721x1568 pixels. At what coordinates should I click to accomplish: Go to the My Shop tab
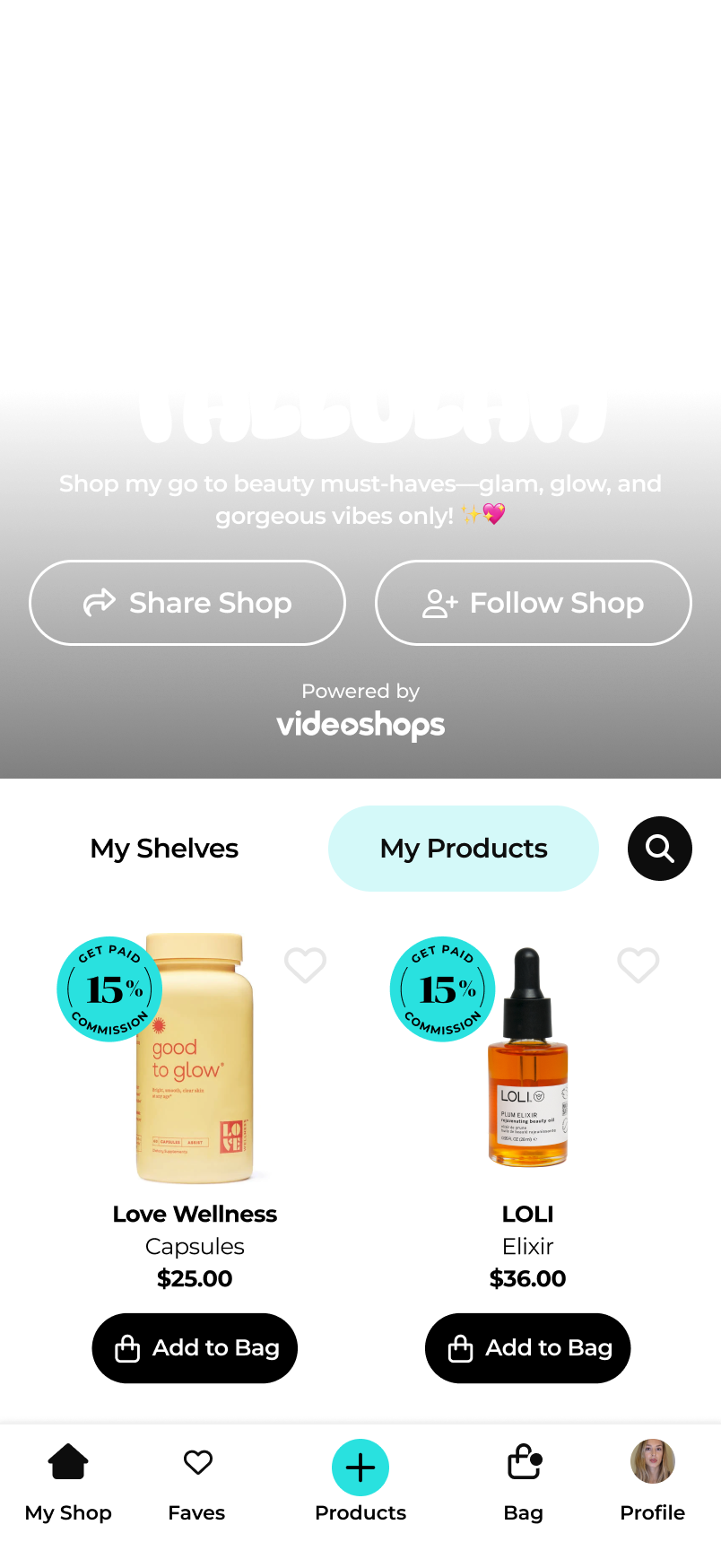point(68,1482)
